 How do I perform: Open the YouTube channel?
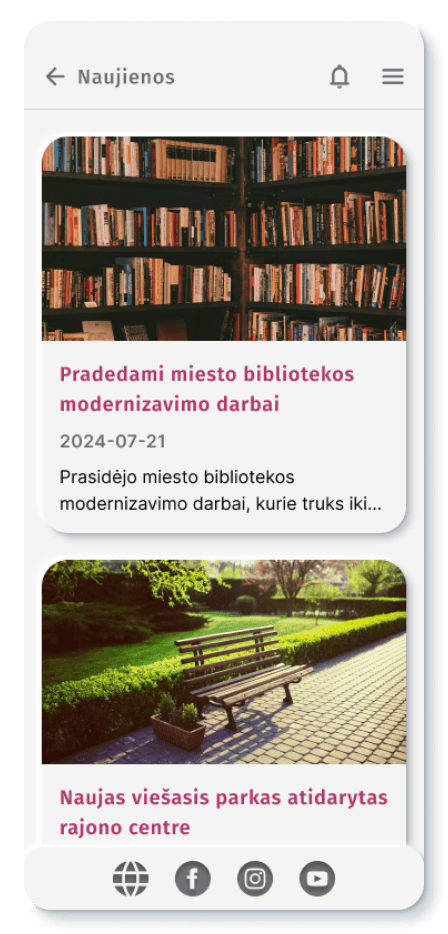point(317,879)
